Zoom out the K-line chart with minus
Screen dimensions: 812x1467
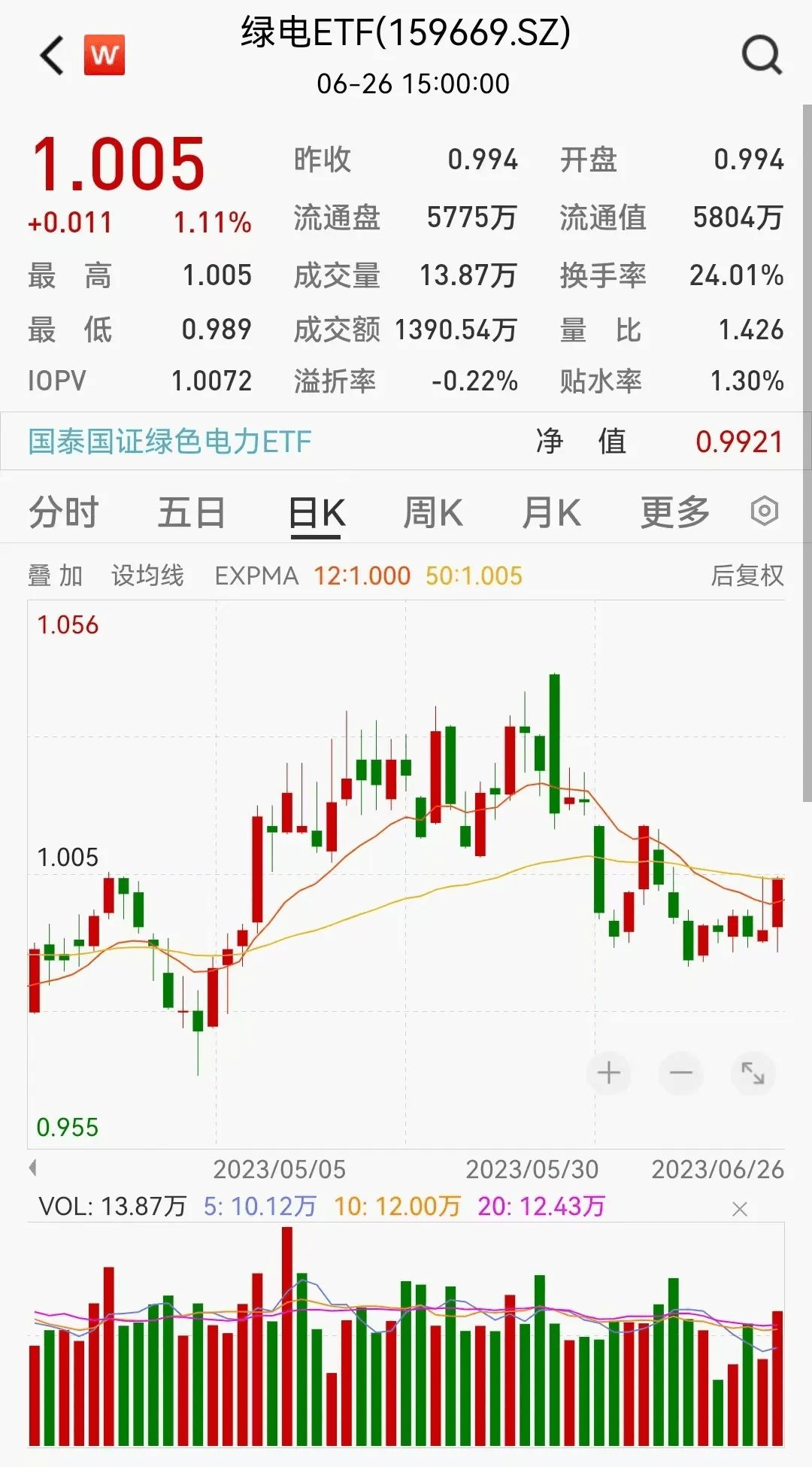coord(680,1073)
